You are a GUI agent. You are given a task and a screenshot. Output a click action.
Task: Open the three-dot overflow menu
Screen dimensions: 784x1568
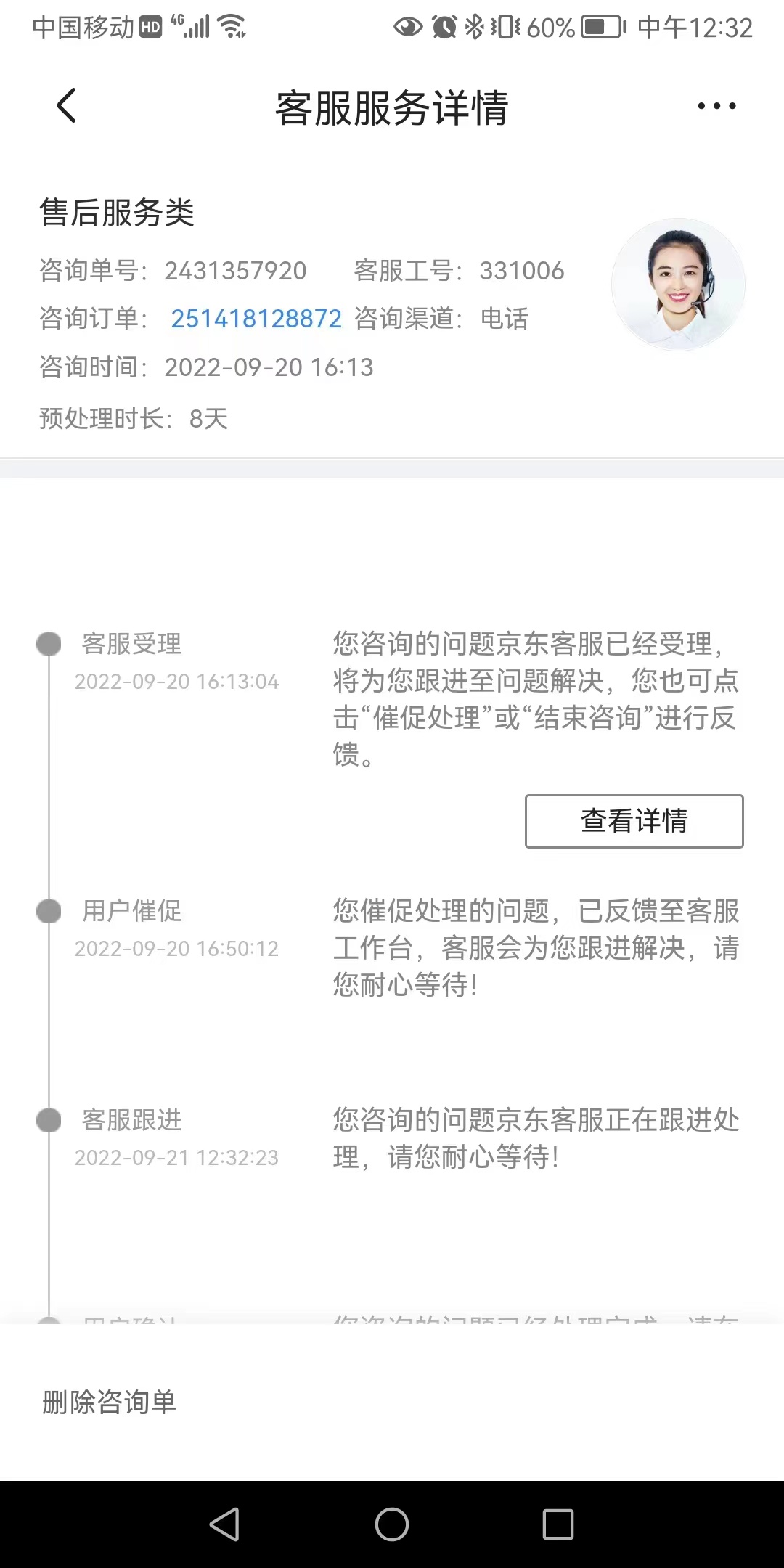pyautogui.click(x=716, y=106)
